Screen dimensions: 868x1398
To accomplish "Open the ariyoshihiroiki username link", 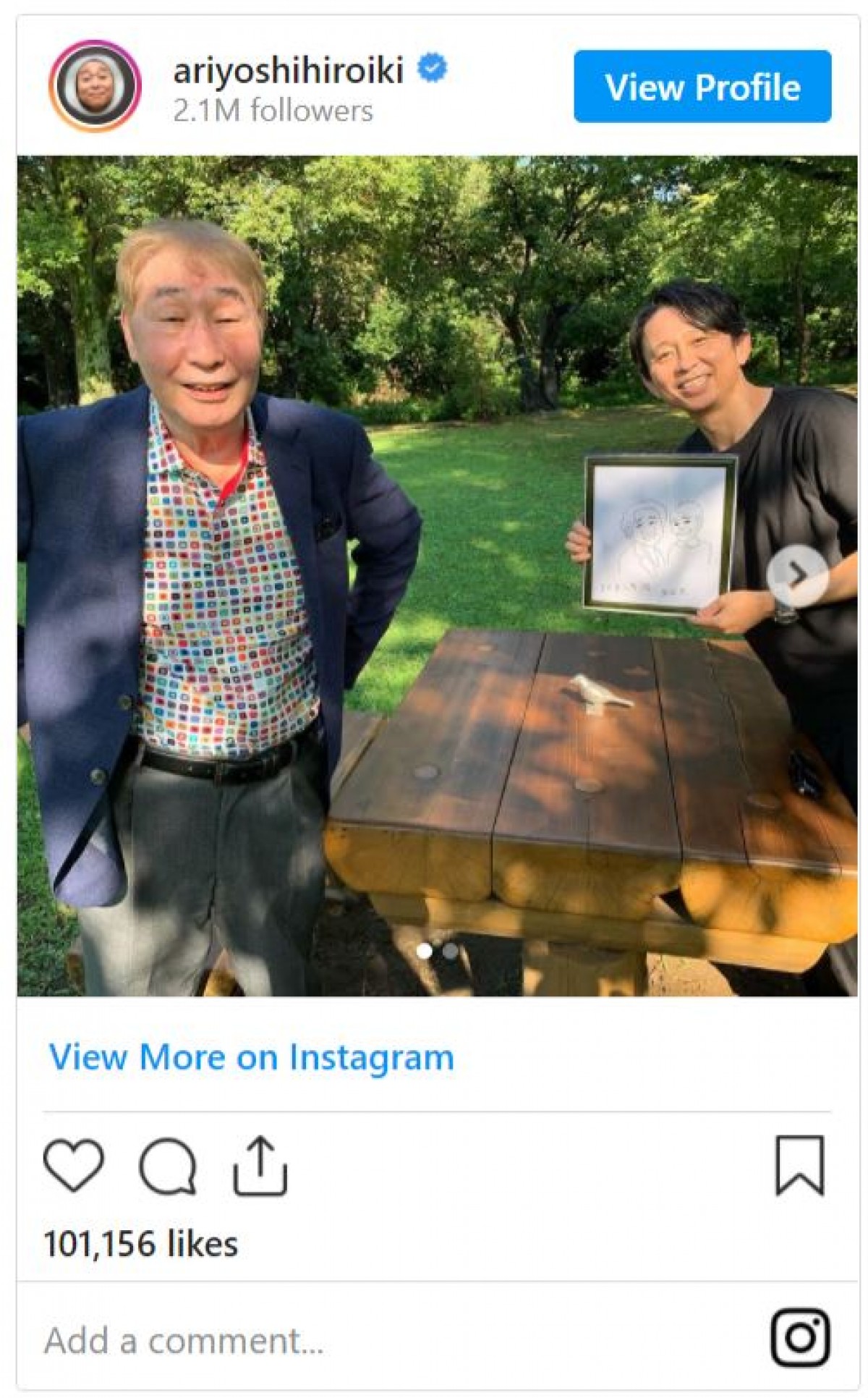I will (x=288, y=70).
